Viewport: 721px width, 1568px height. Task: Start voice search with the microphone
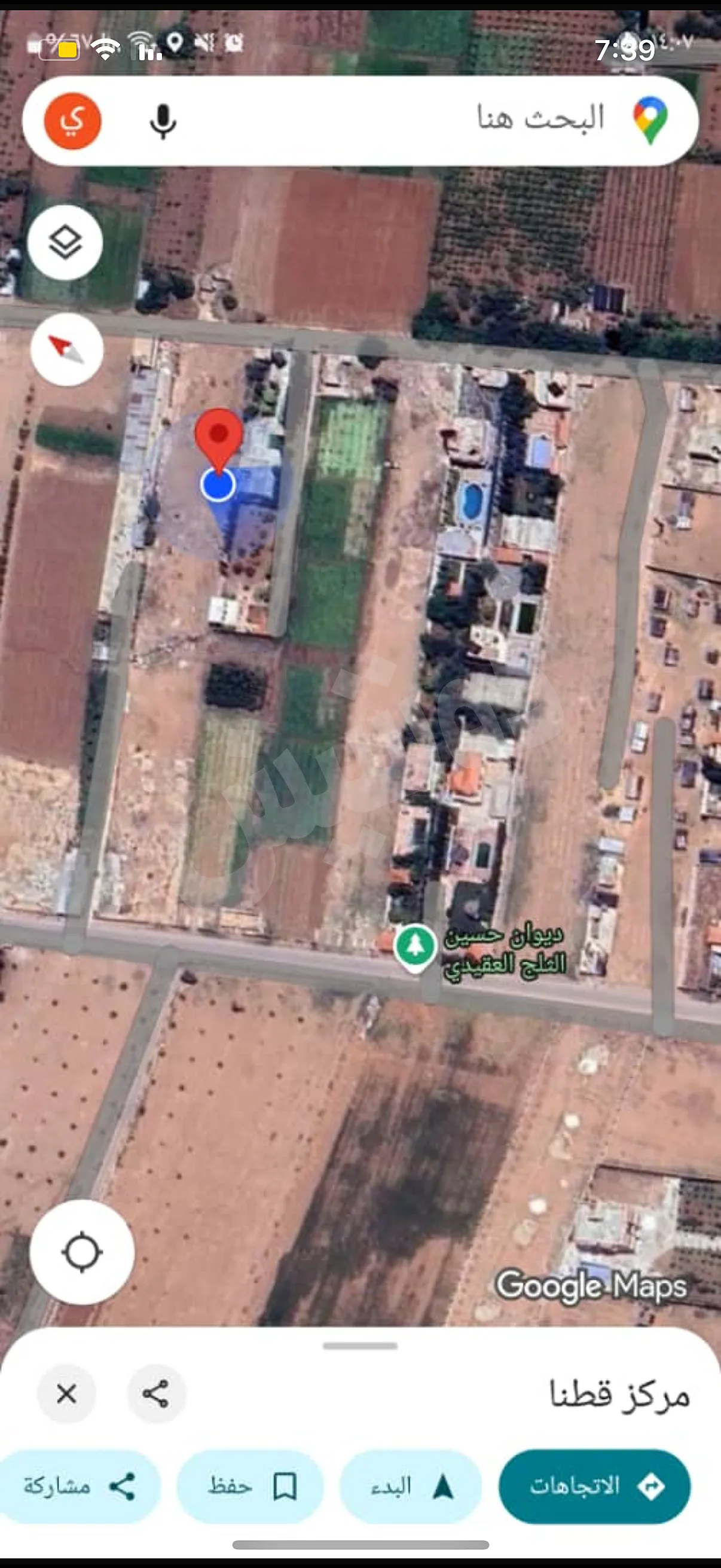[x=163, y=121]
